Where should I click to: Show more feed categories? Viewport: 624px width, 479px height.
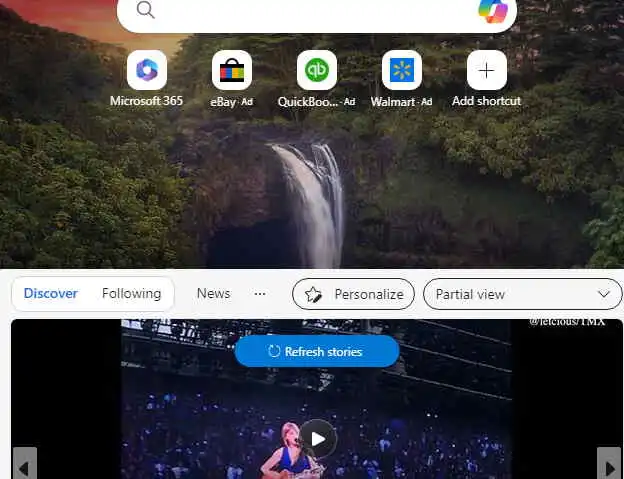click(260, 294)
